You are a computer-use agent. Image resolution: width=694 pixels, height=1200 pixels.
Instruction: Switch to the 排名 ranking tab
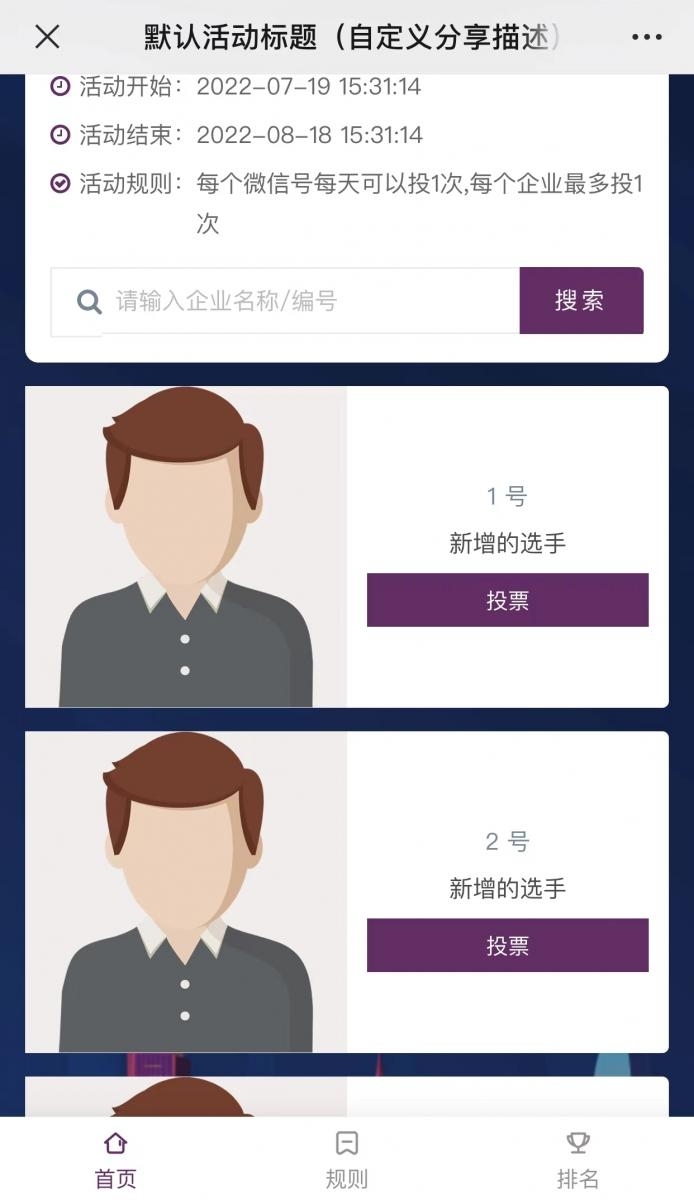[578, 1159]
